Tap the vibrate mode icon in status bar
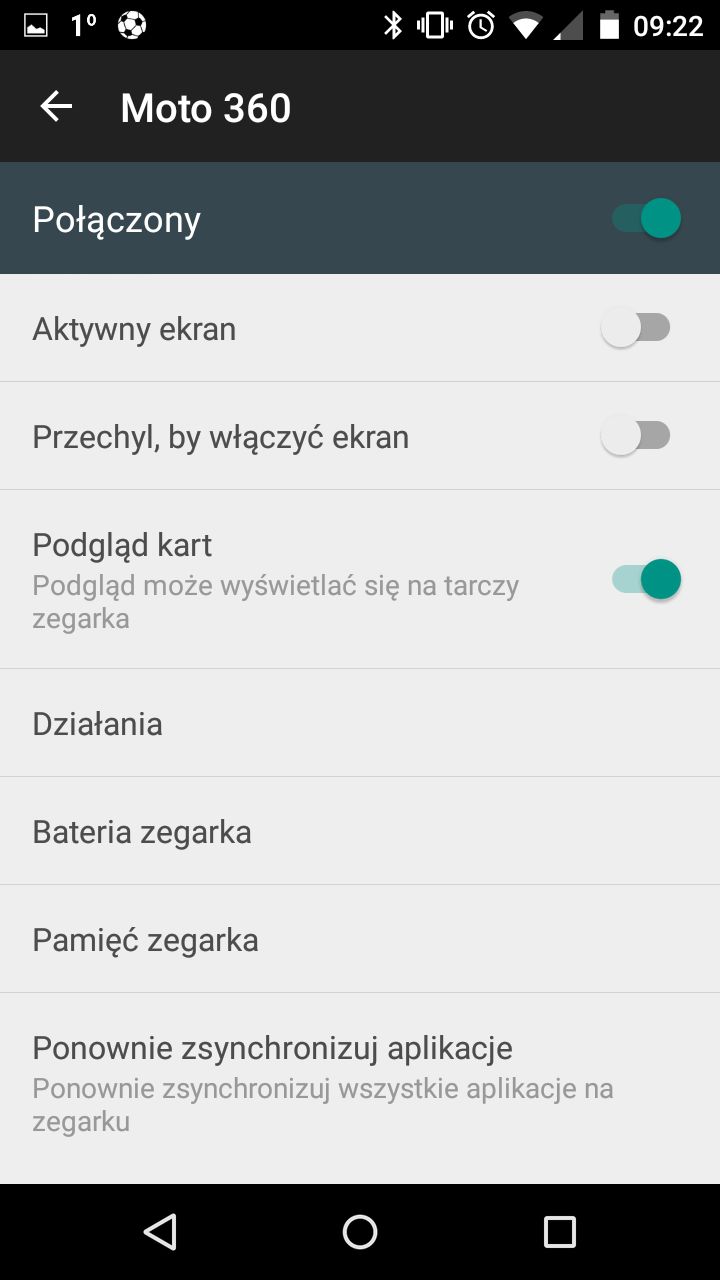 point(432,27)
